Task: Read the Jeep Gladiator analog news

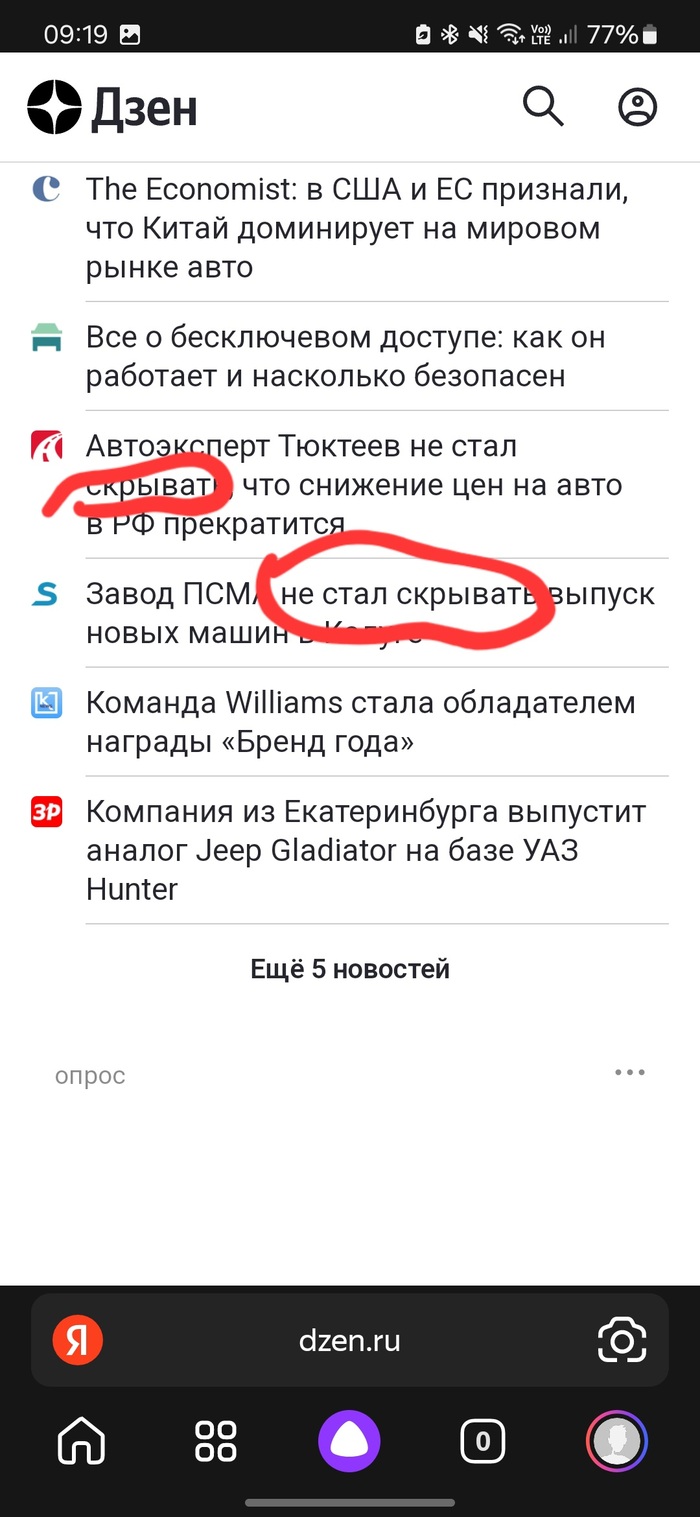Action: (365, 849)
